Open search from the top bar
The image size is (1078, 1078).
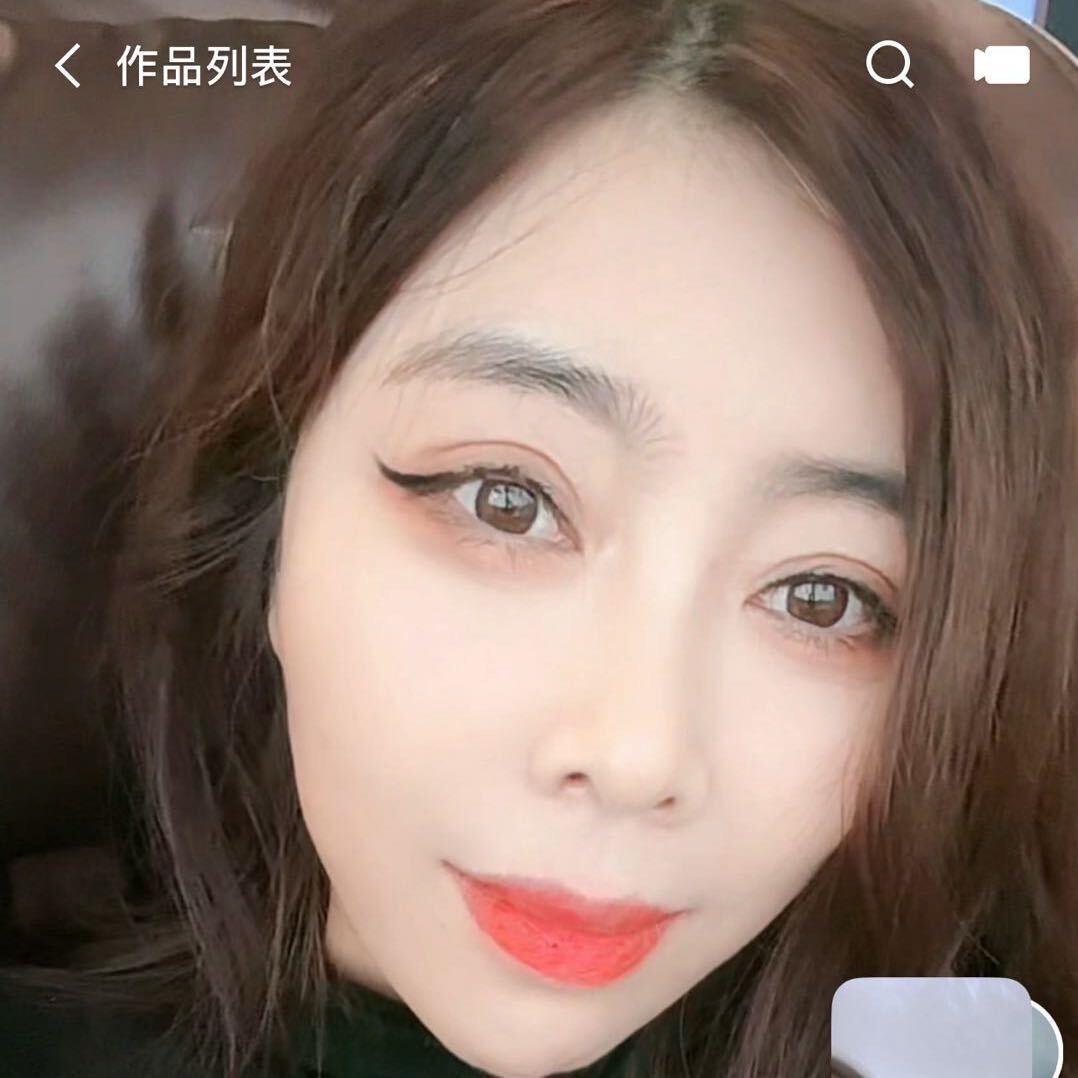(x=889, y=66)
